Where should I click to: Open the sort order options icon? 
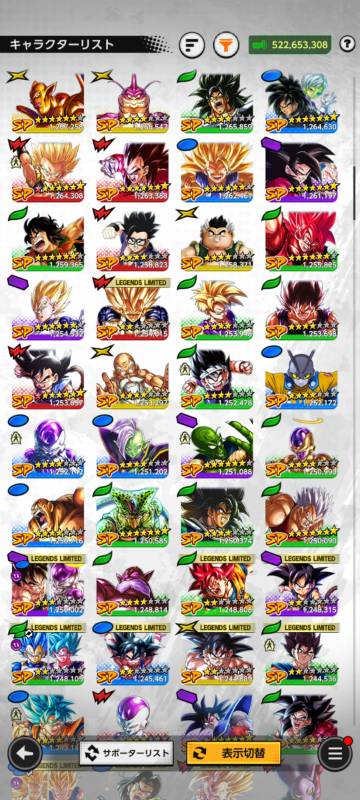pyautogui.click(x=192, y=45)
